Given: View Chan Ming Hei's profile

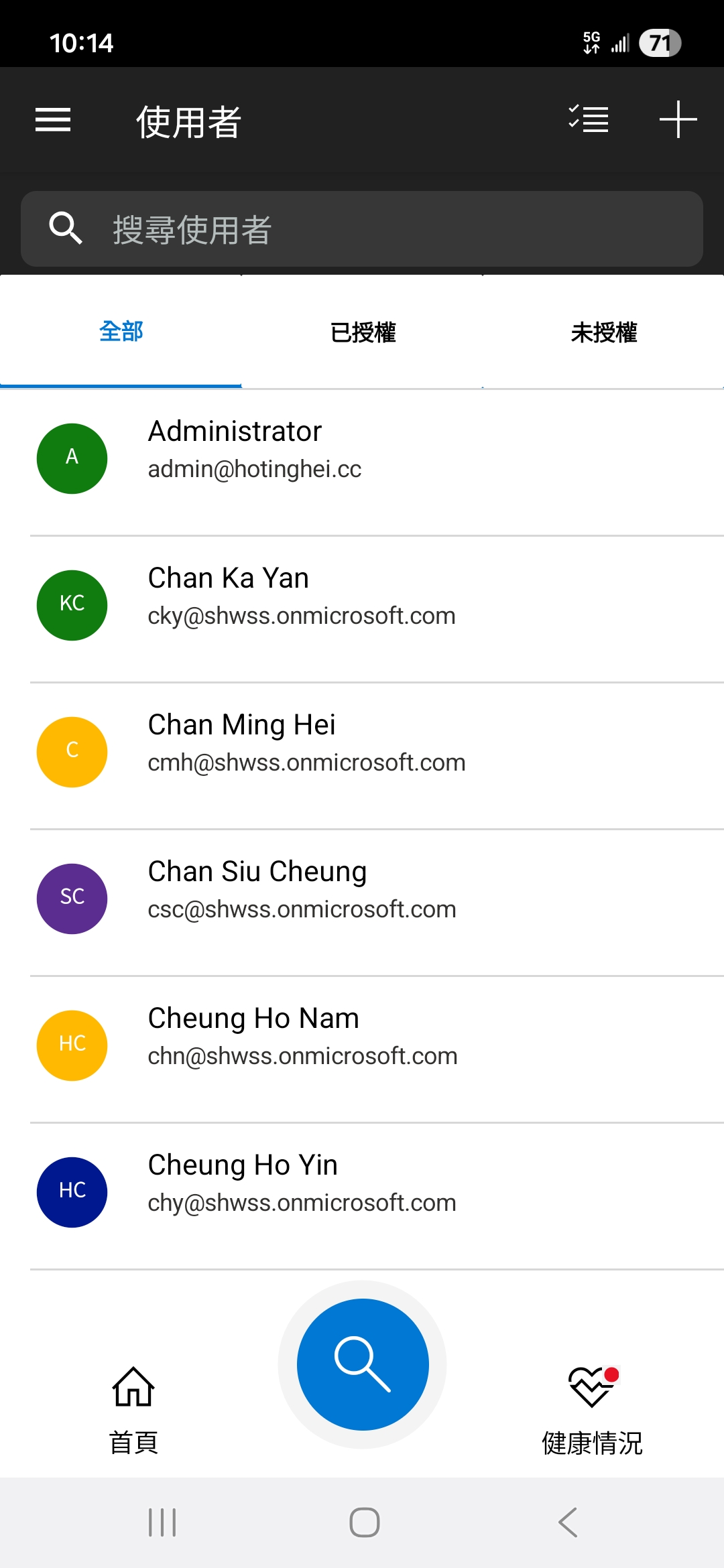Looking at the screenshot, I should (362, 753).
